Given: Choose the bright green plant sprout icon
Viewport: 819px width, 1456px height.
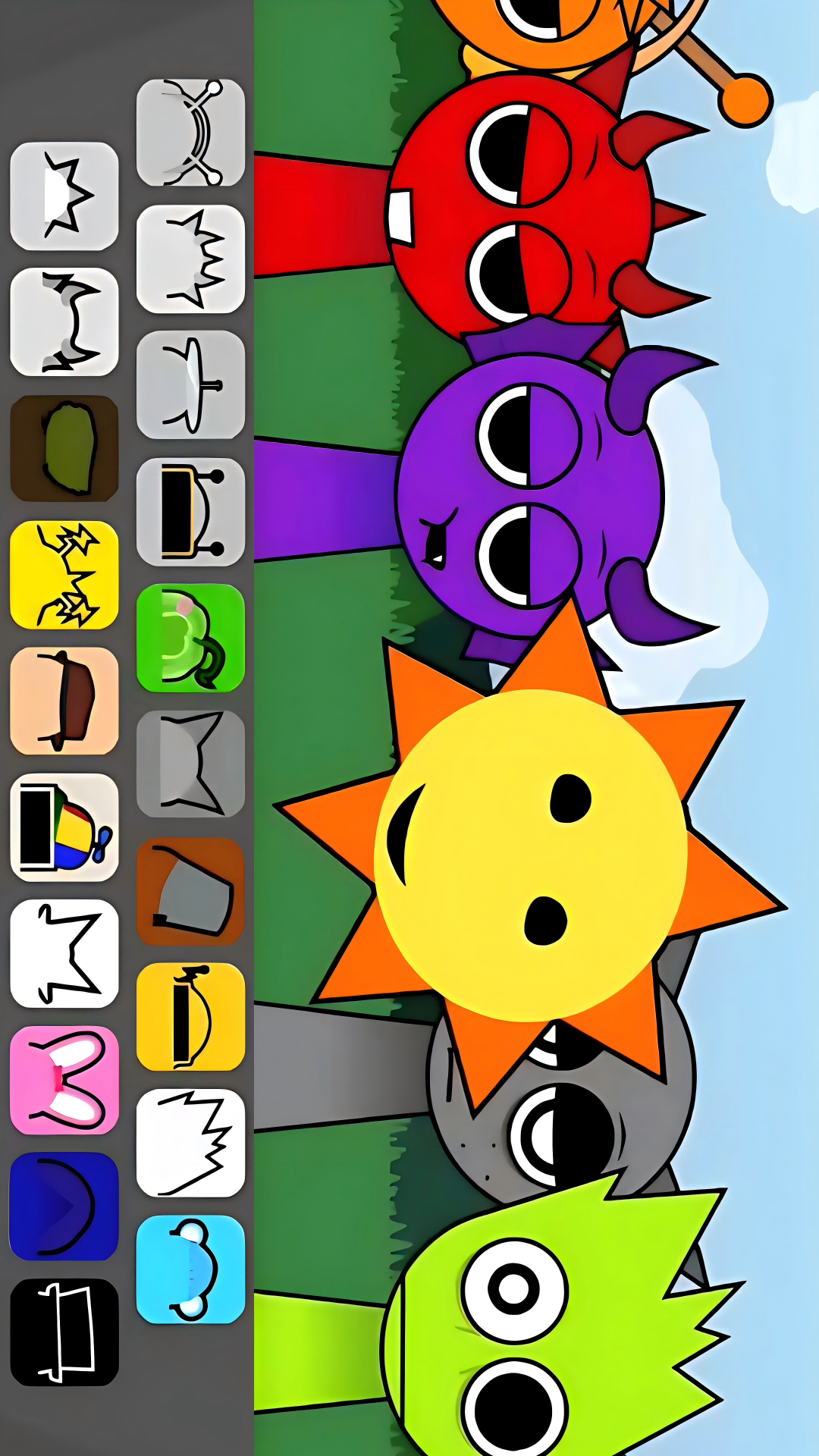Looking at the screenshot, I should pos(190,638).
